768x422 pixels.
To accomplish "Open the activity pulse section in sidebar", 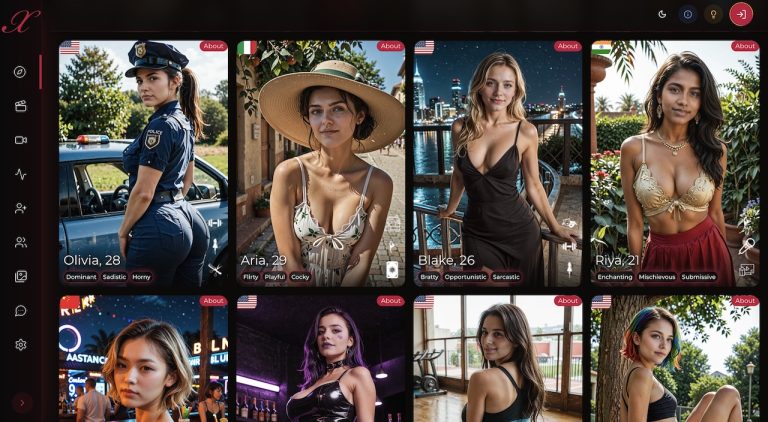I will click(x=20, y=174).
